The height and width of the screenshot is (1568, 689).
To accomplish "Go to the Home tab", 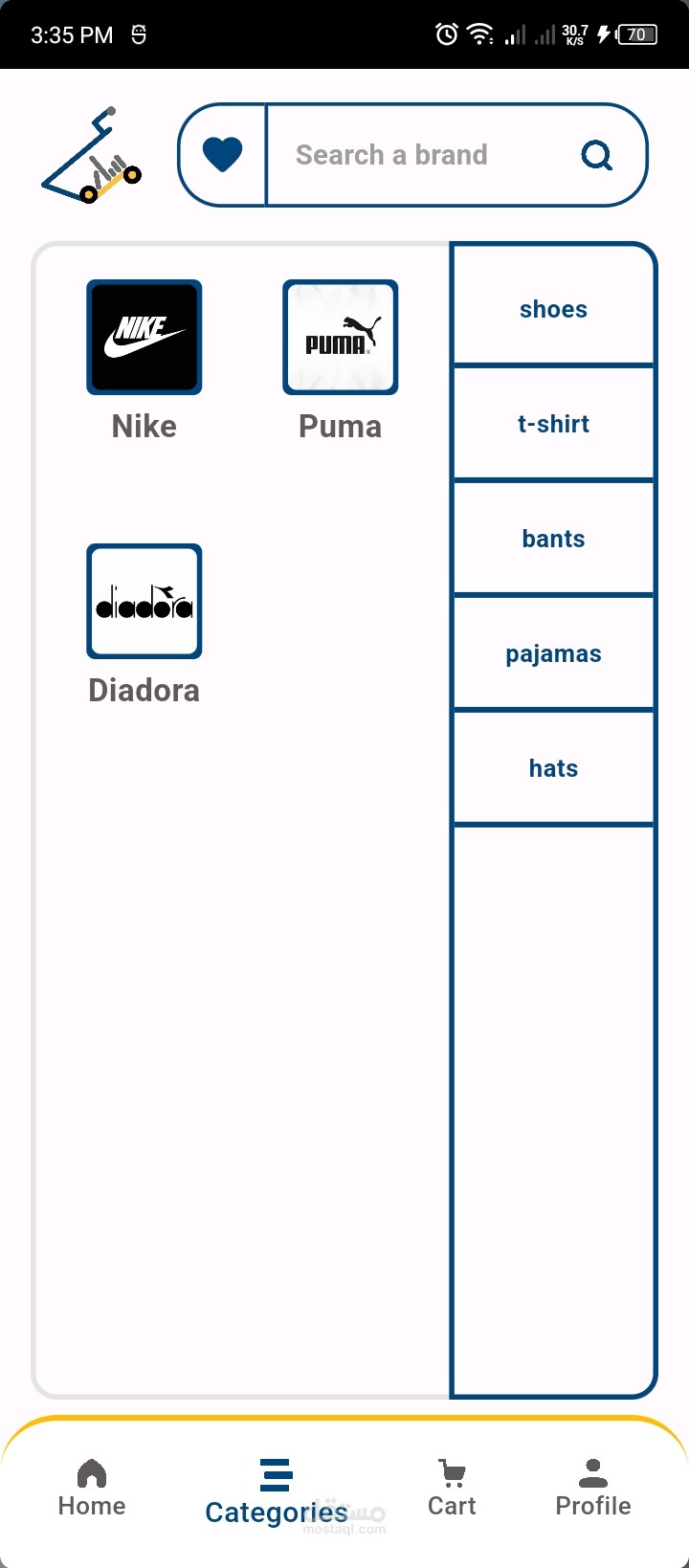I will click(x=92, y=1489).
